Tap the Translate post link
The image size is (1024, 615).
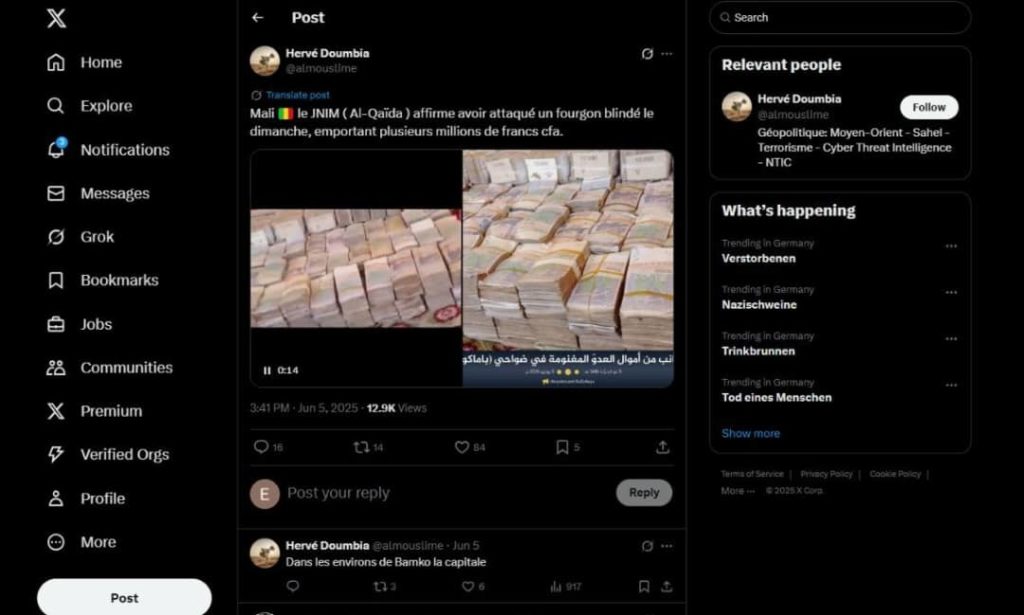click(297, 95)
